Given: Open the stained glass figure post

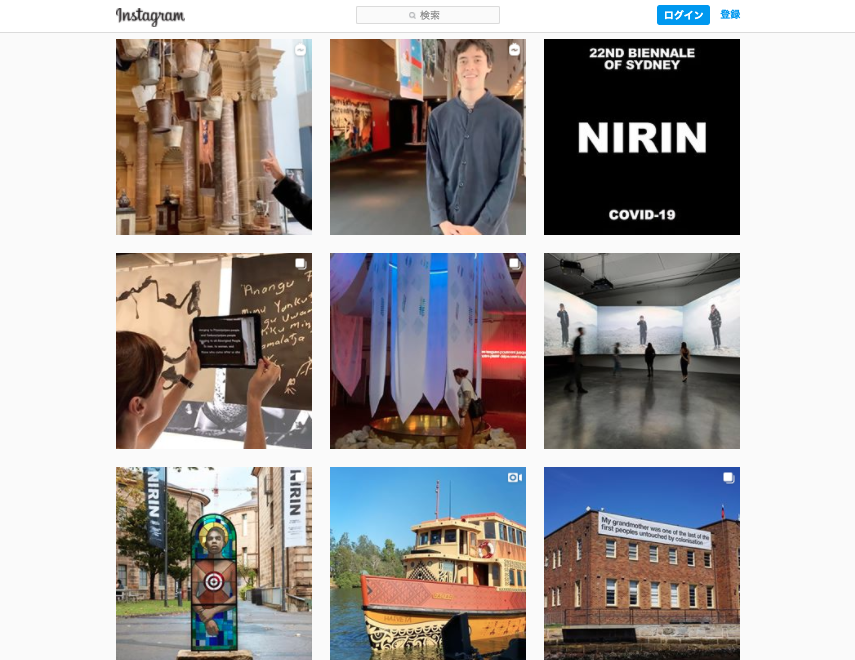Looking at the screenshot, I should (x=214, y=563).
